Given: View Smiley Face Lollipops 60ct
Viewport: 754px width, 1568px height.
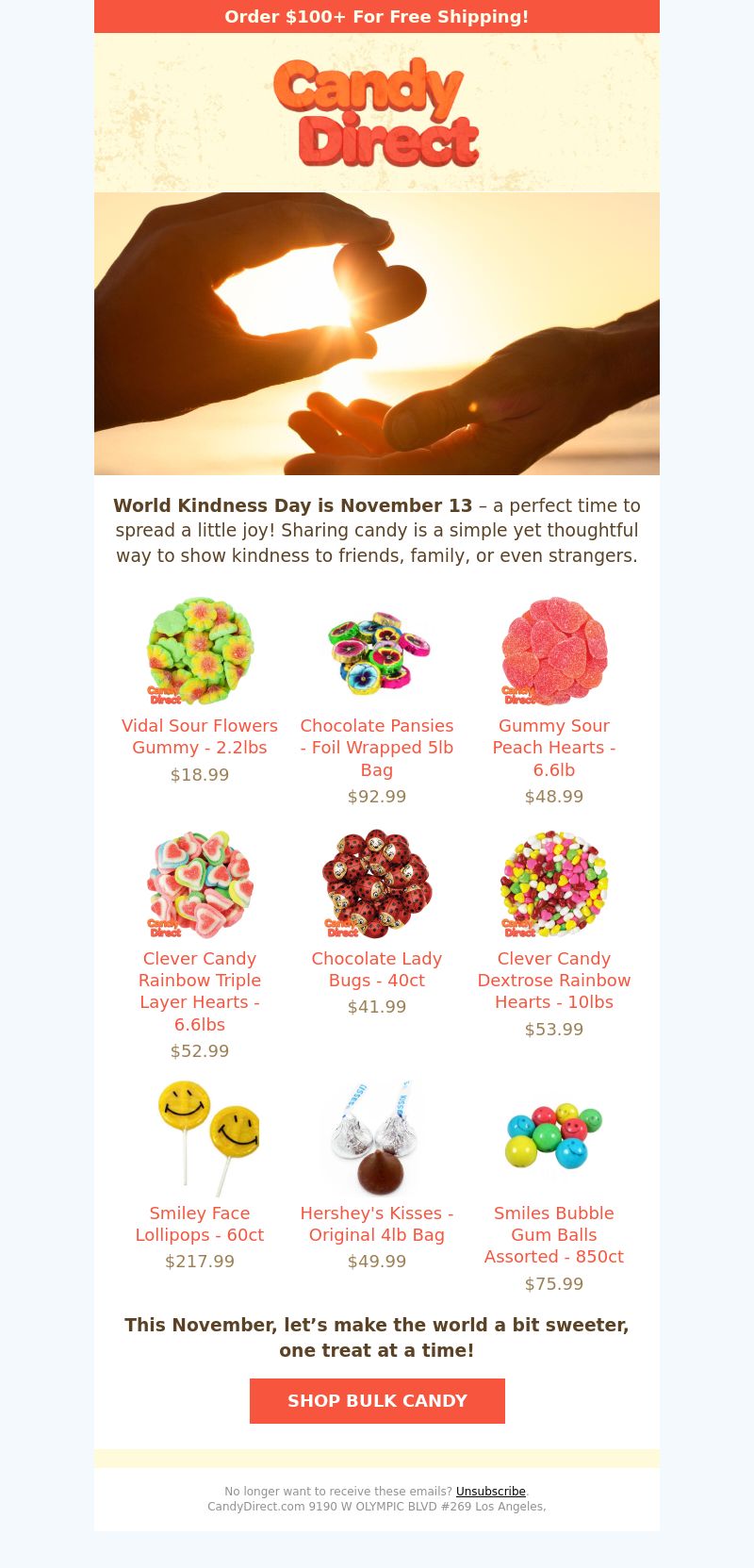Looking at the screenshot, I should tap(200, 1223).
